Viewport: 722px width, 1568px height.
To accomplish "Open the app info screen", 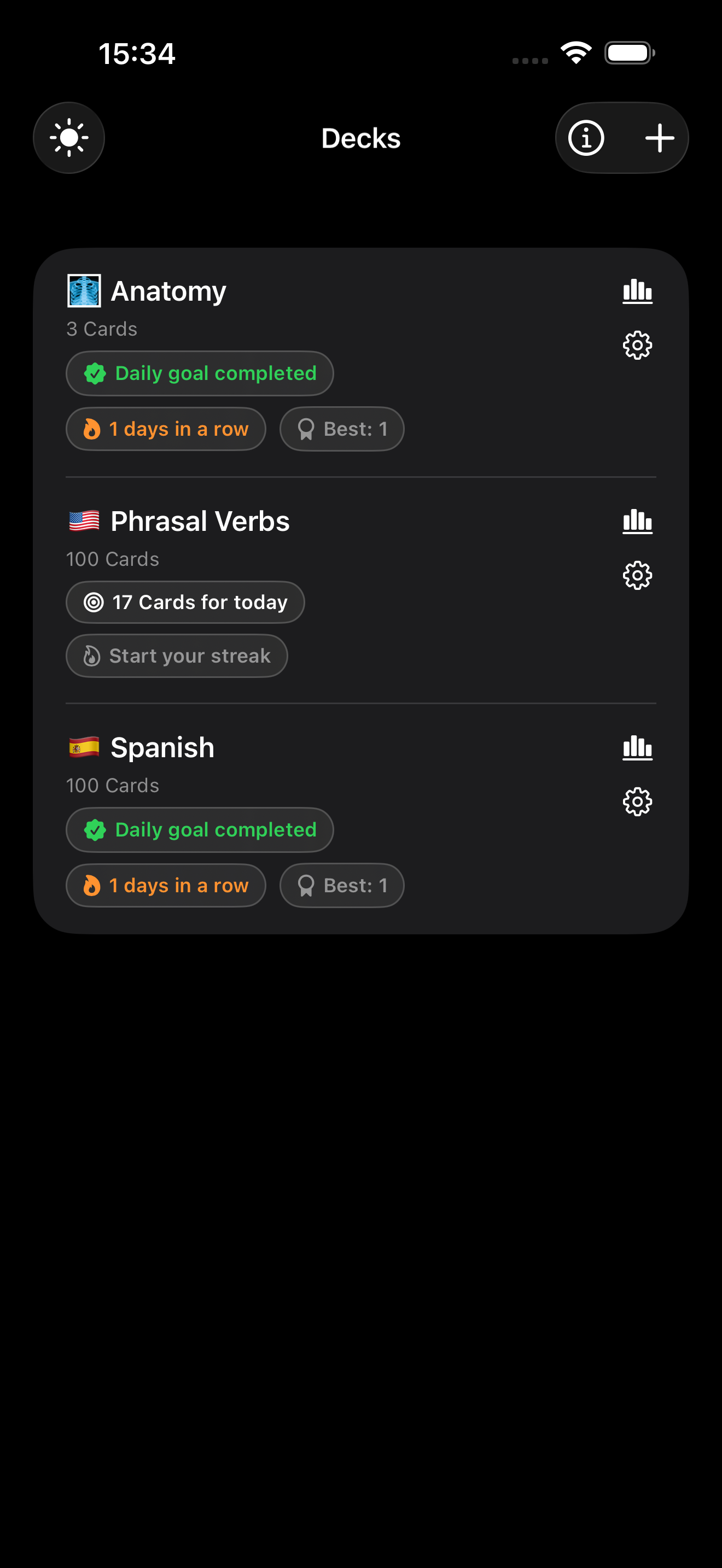I will pos(584,137).
